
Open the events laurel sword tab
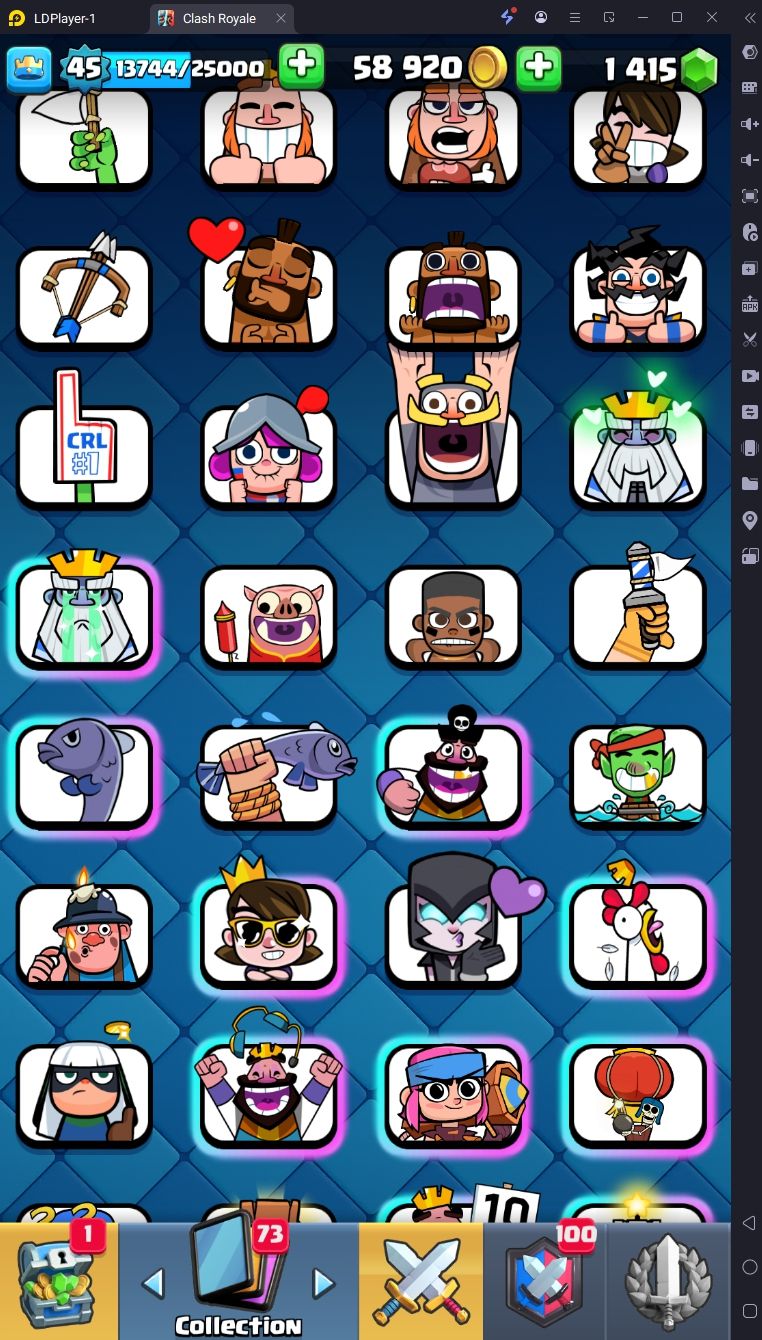point(668,1281)
